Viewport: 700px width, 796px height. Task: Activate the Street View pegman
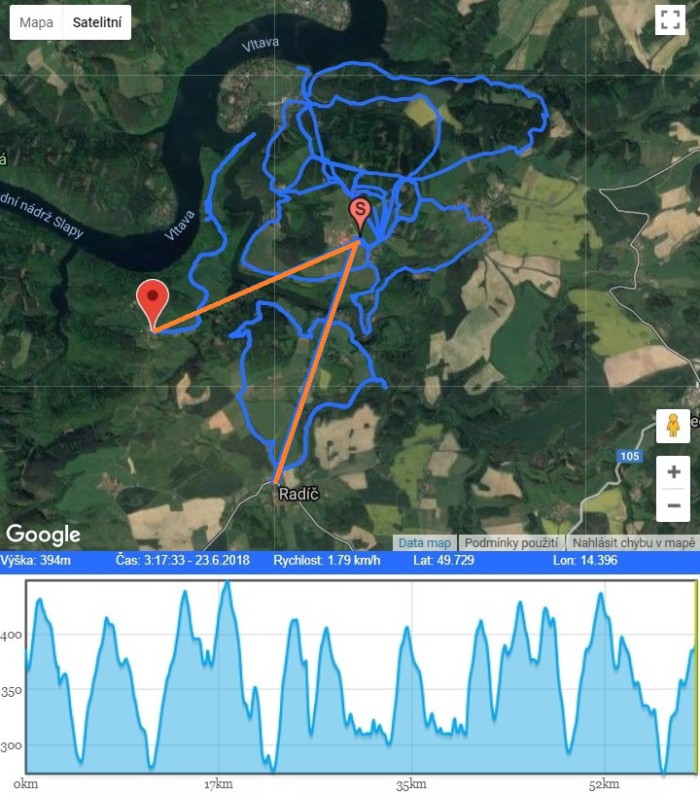tap(674, 425)
